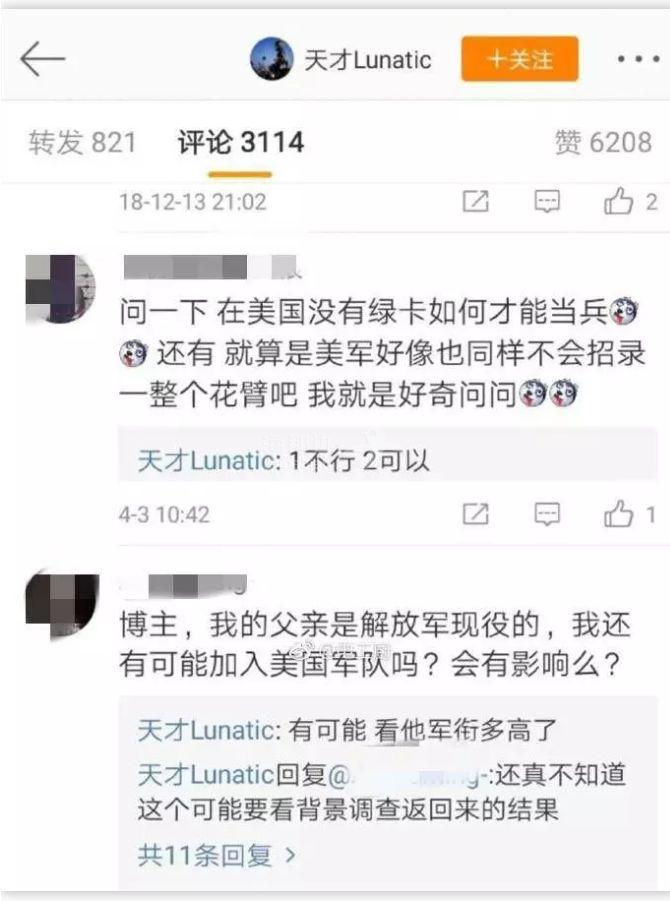670x901 pixels.
Task: Repost the comment dated 4-3 10:42
Action: 476,514
